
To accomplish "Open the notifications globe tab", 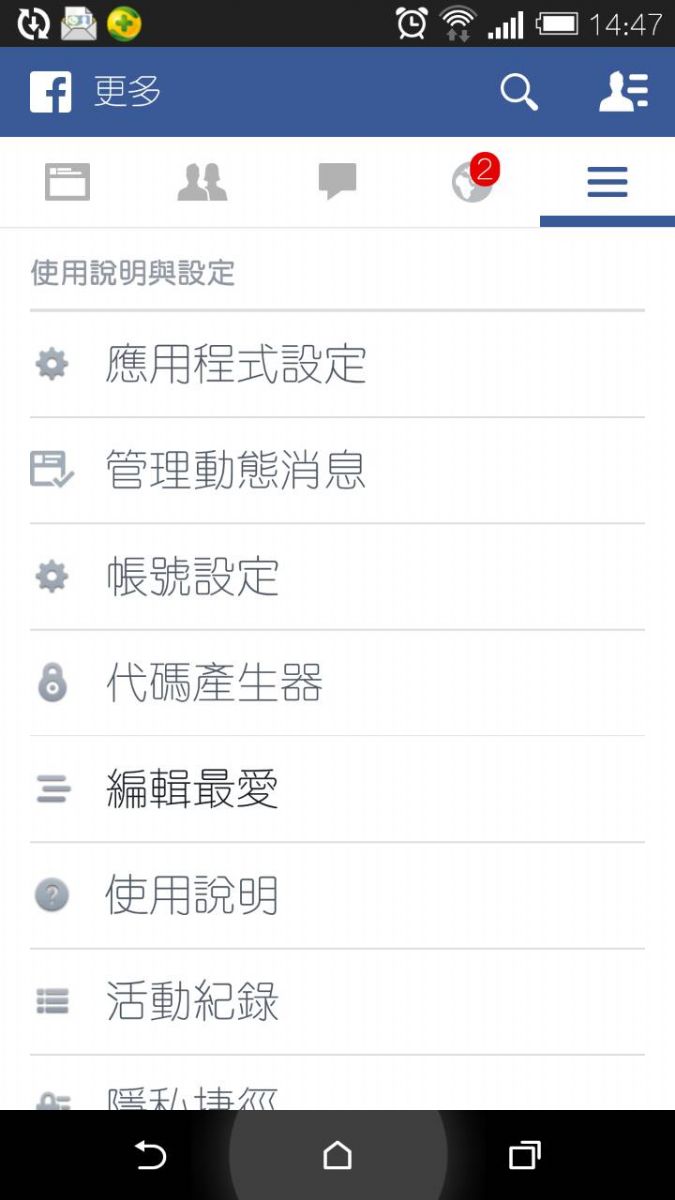I will (x=472, y=182).
